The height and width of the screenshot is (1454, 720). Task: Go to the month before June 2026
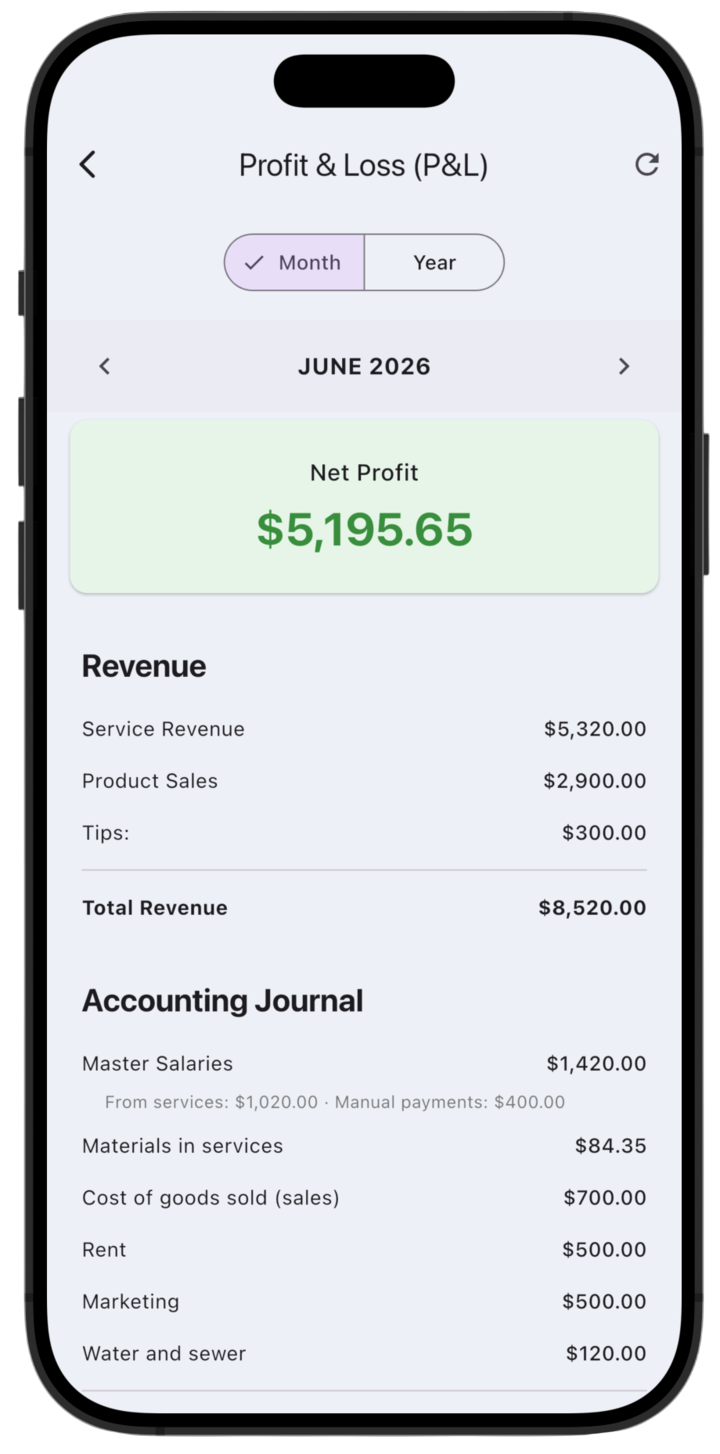click(x=104, y=366)
